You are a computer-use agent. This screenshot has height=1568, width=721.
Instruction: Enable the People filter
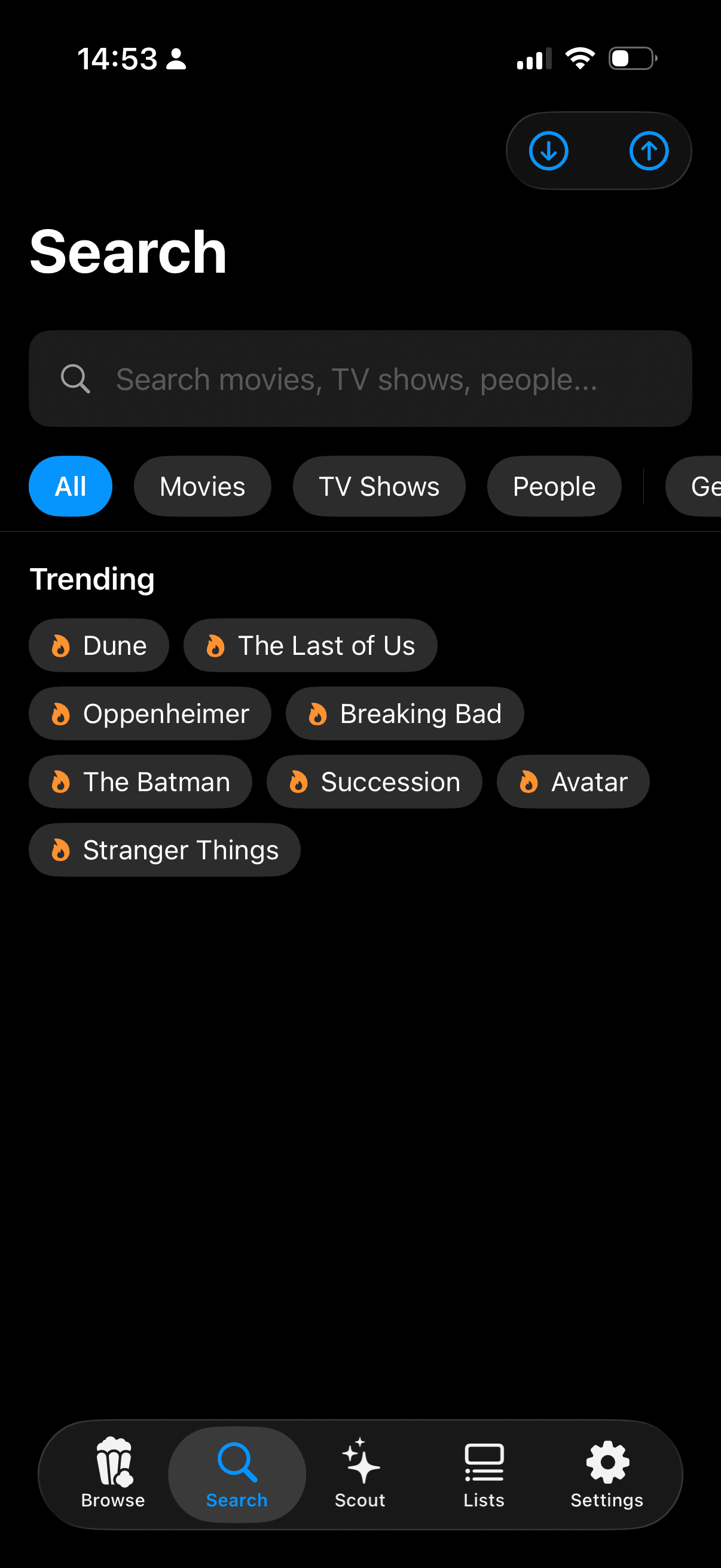point(554,486)
